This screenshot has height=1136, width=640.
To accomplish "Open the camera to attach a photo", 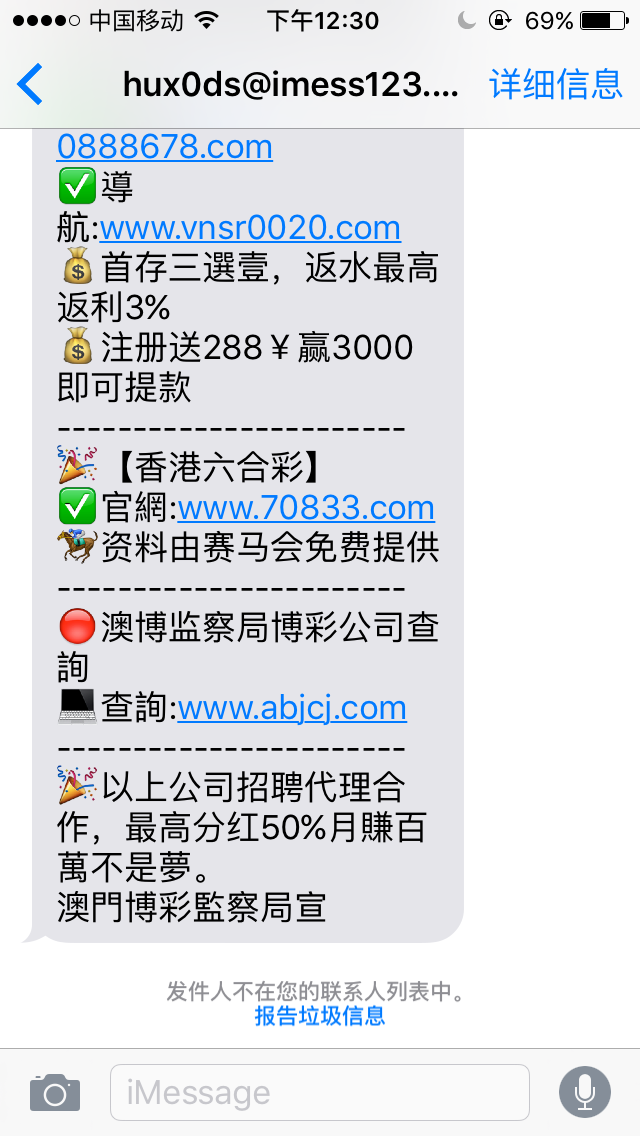I will coord(55,1092).
